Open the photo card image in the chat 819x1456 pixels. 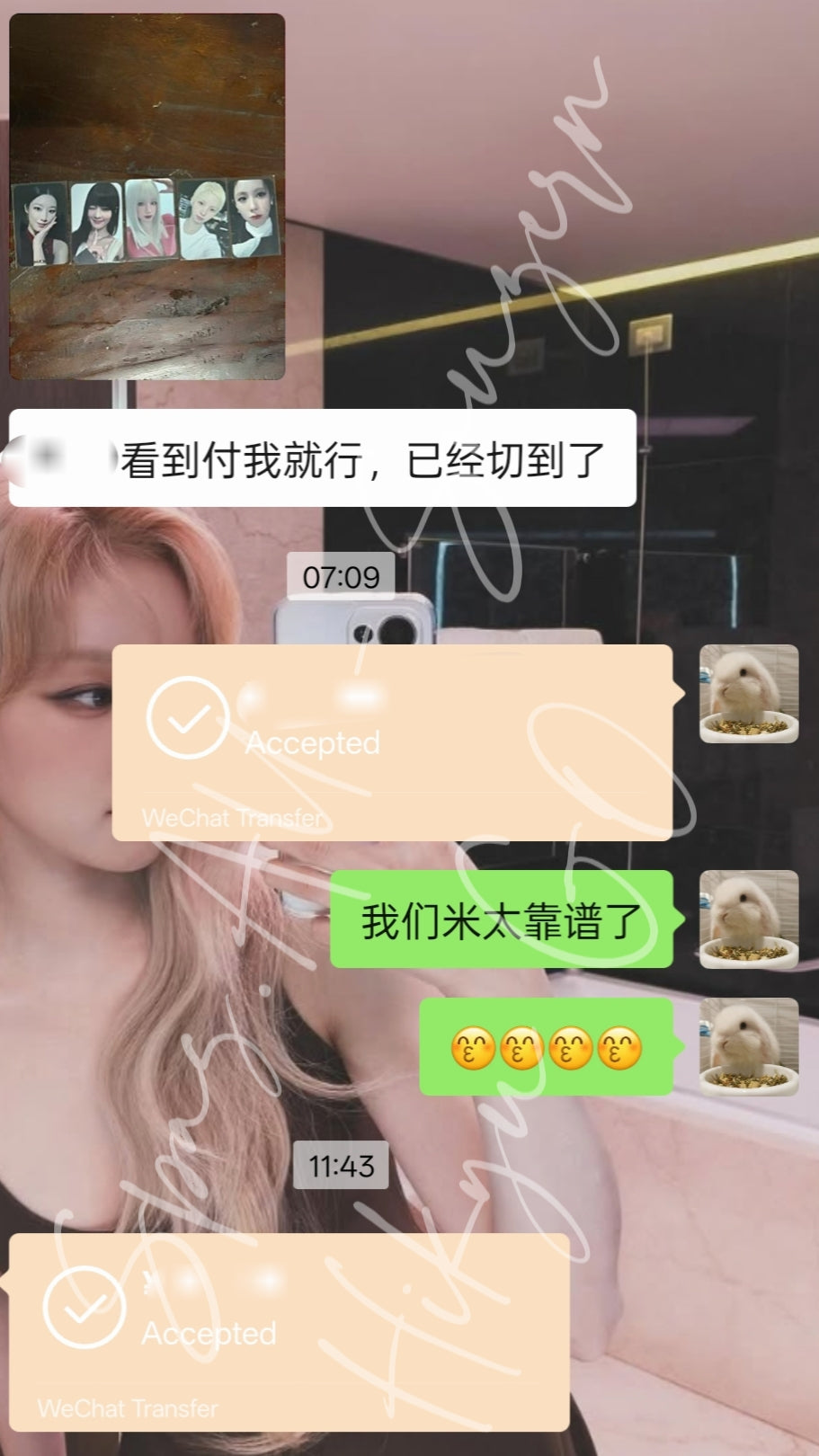(147, 196)
